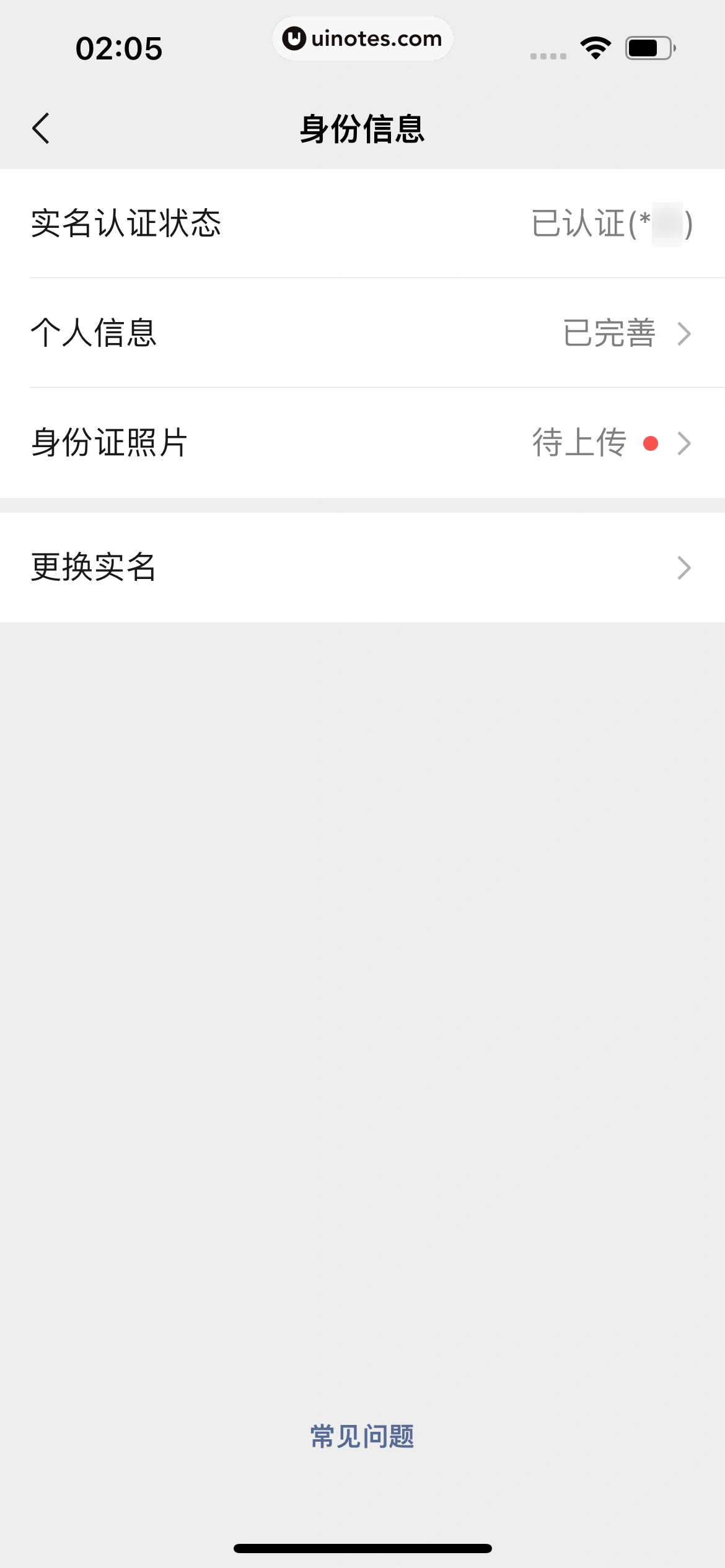
Task: Tap the uinotes.com logo badge
Action: coord(362,38)
